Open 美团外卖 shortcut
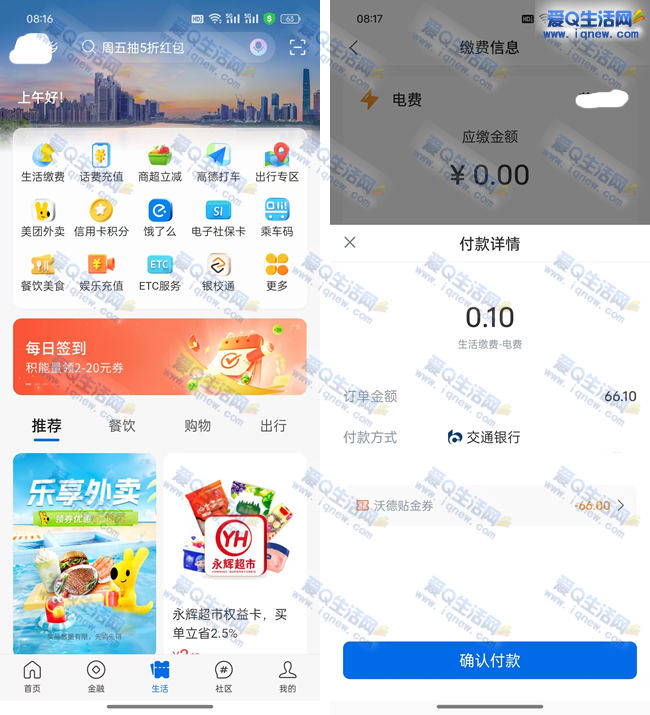The width and height of the screenshot is (650, 715). point(43,217)
